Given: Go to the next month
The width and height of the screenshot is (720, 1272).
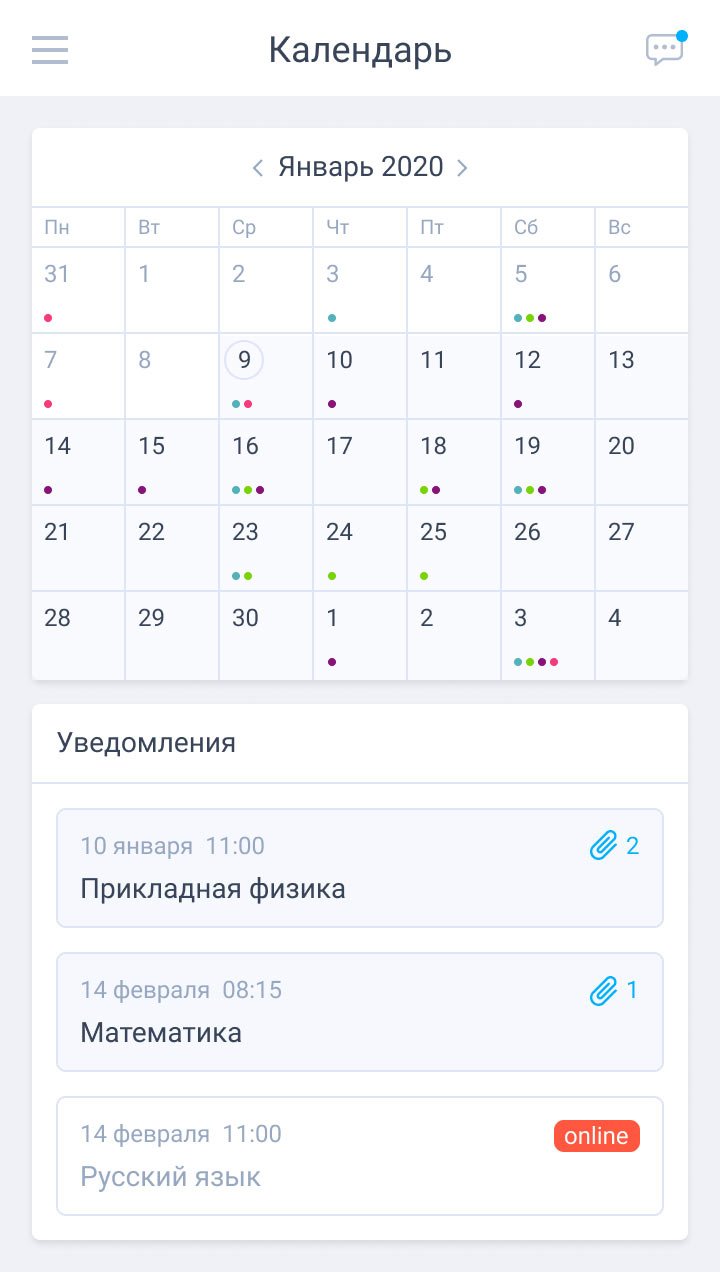Looking at the screenshot, I should pyautogui.click(x=462, y=168).
